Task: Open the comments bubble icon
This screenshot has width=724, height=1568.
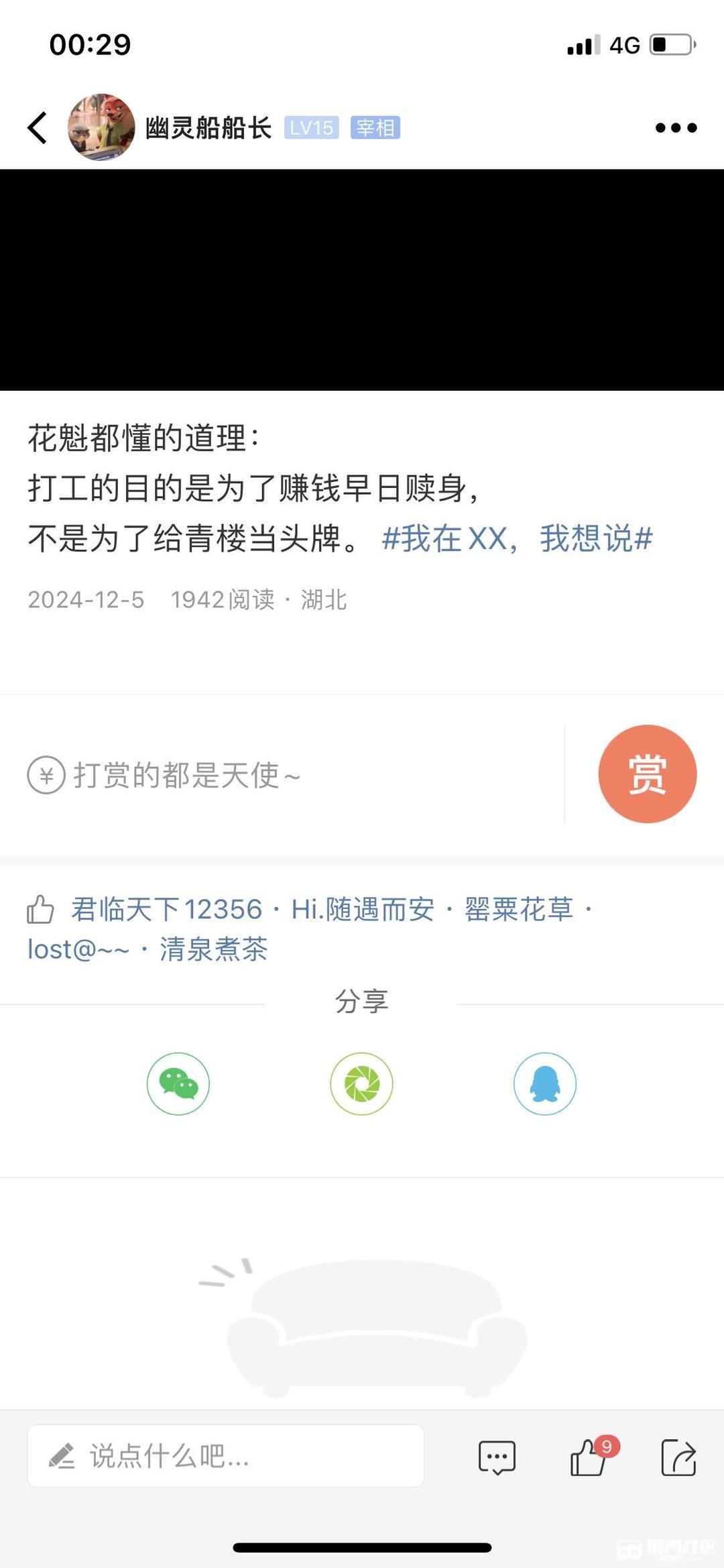Action: click(497, 1457)
